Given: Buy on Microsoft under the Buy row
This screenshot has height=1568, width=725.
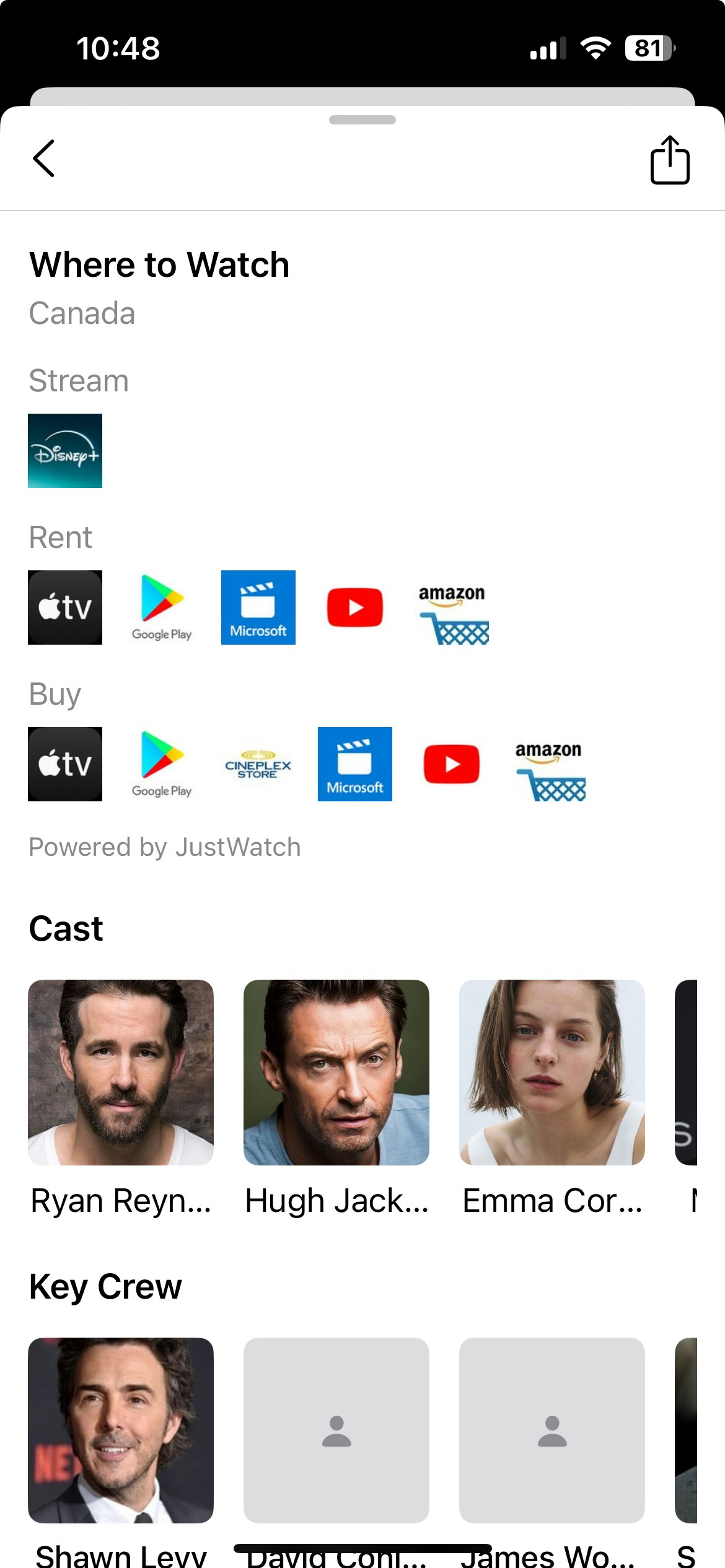Looking at the screenshot, I should 354,764.
